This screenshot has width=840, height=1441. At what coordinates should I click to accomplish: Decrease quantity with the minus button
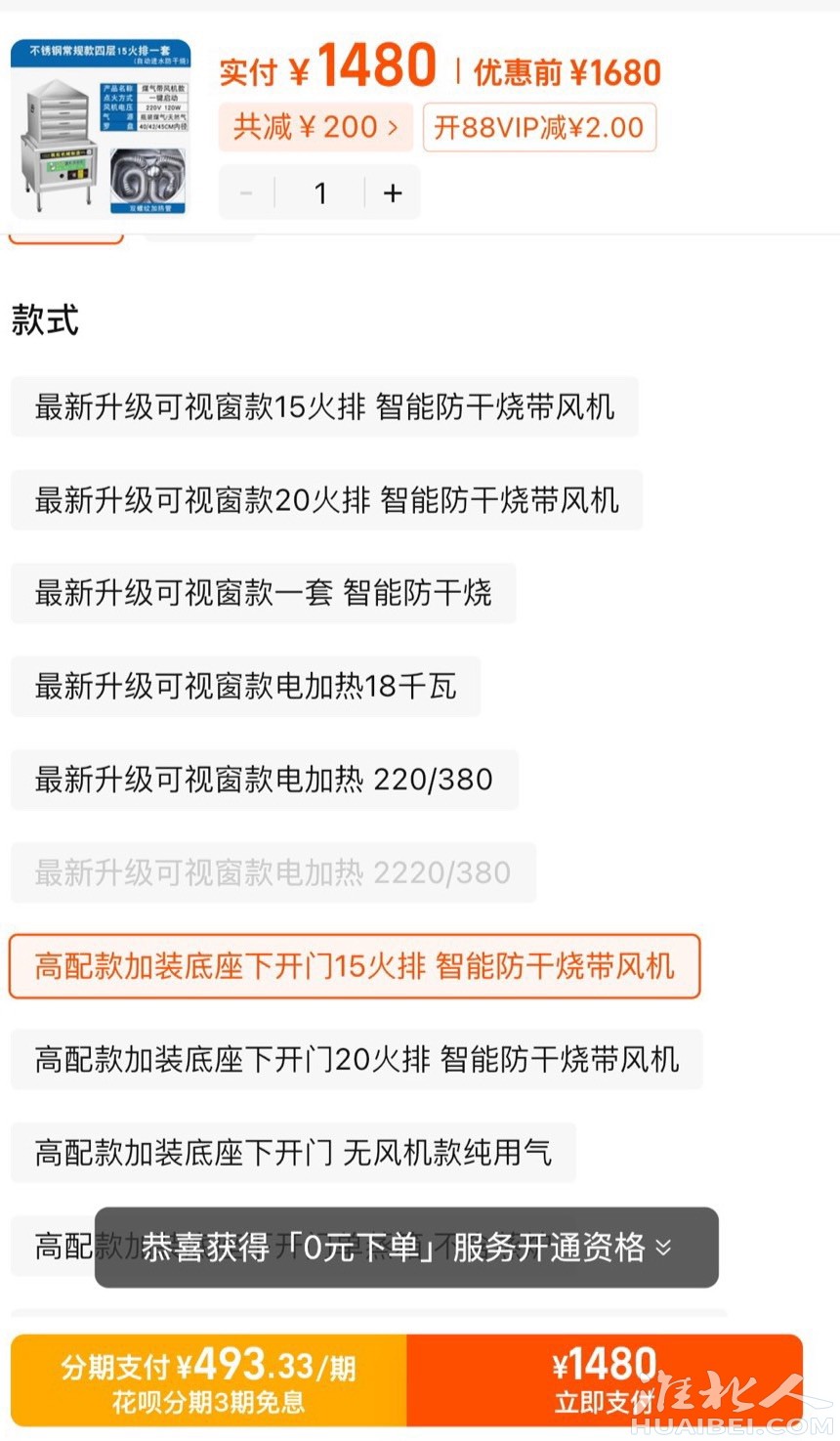[246, 193]
